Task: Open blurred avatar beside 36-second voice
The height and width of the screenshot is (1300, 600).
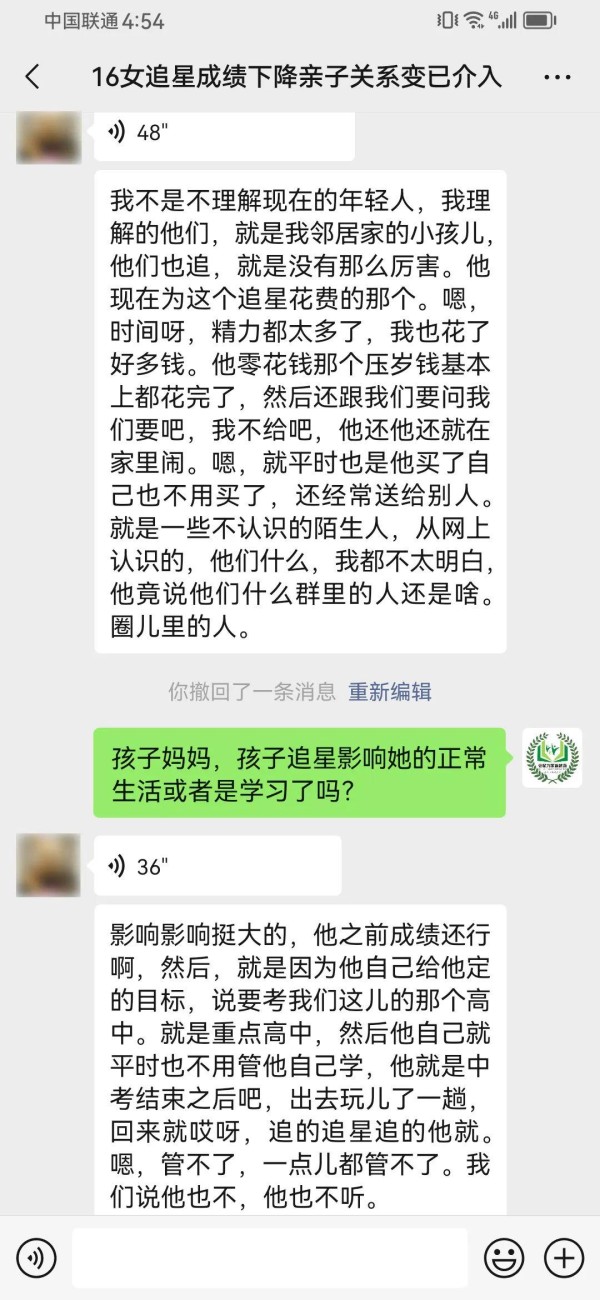Action: click(x=48, y=865)
